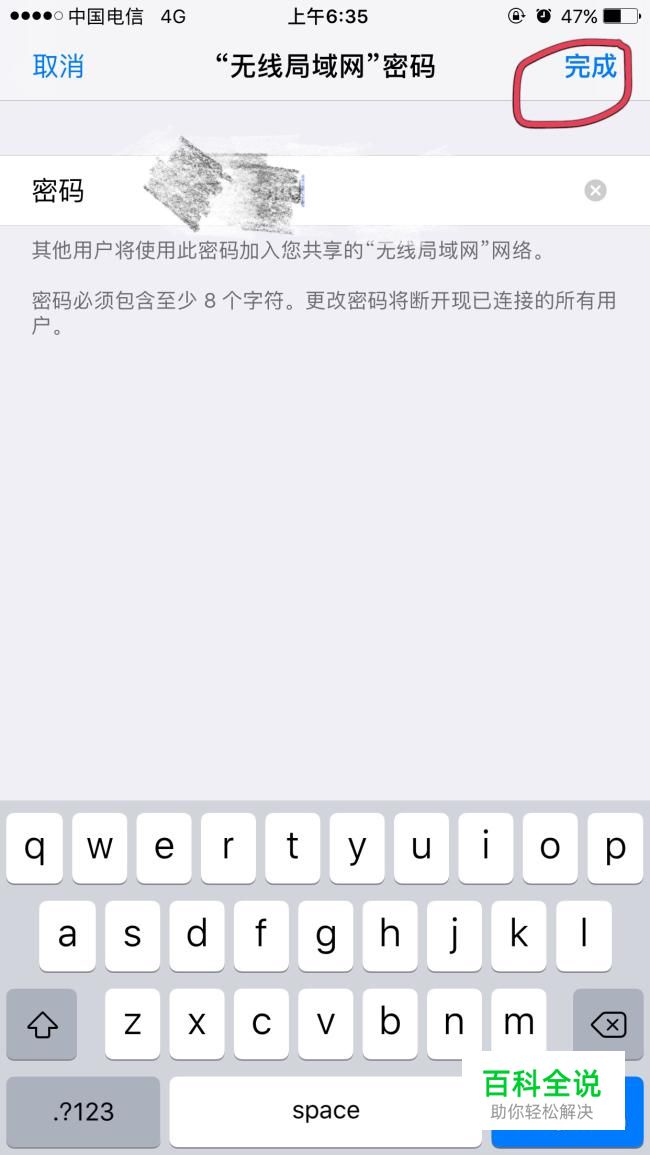Delete a character with the backspace key

tap(608, 1024)
